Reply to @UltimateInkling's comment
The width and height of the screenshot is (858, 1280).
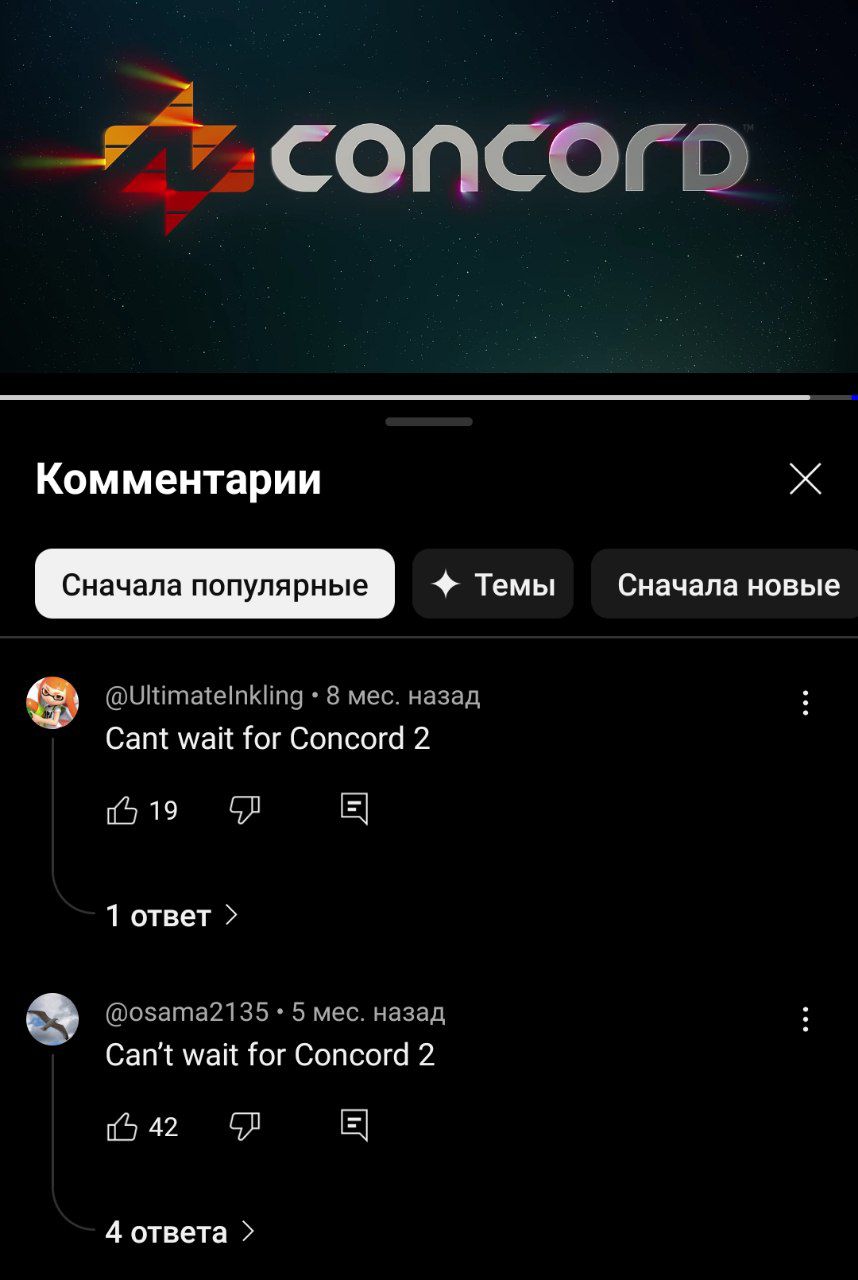pyautogui.click(x=354, y=809)
